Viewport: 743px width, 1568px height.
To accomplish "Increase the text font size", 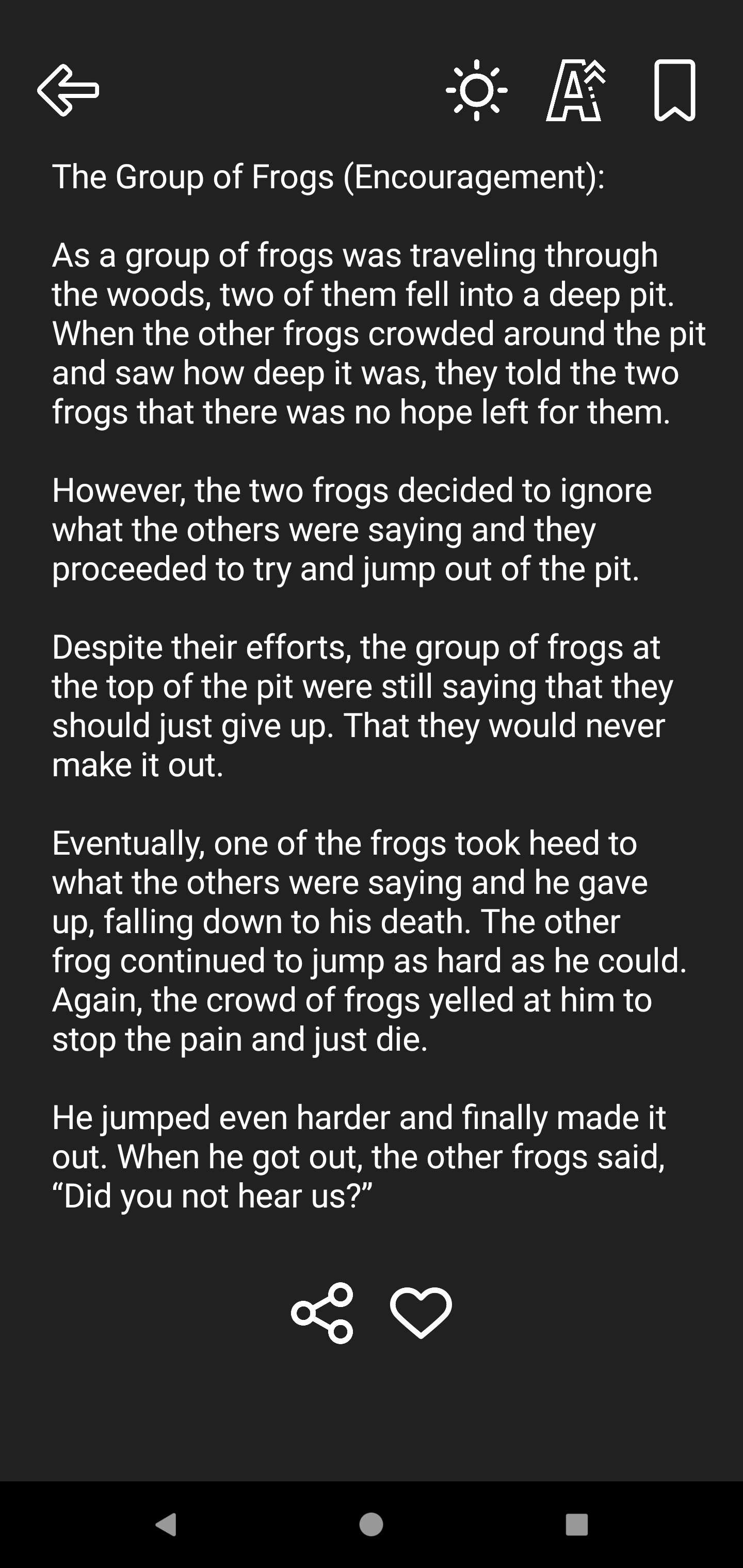I will coord(575,90).
